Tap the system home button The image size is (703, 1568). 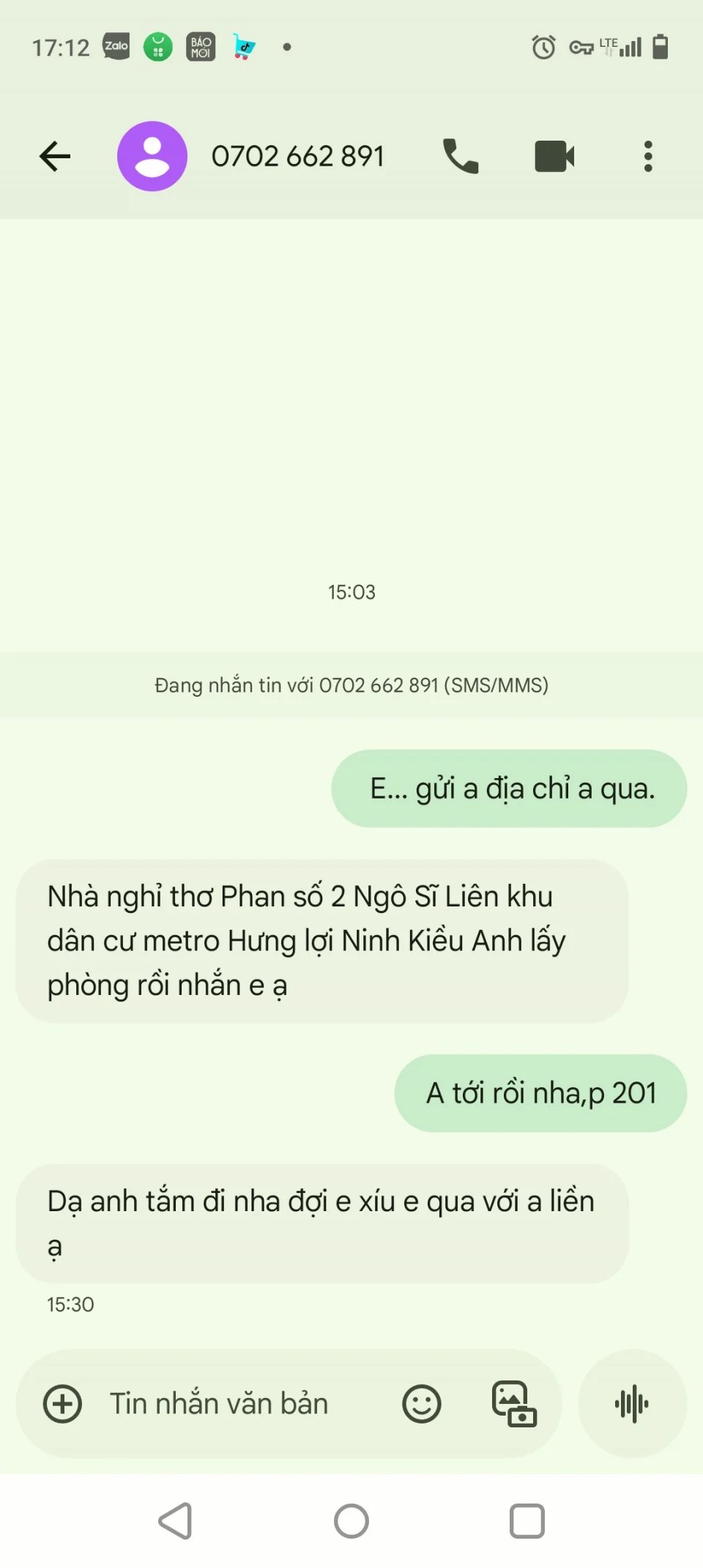[351, 1521]
